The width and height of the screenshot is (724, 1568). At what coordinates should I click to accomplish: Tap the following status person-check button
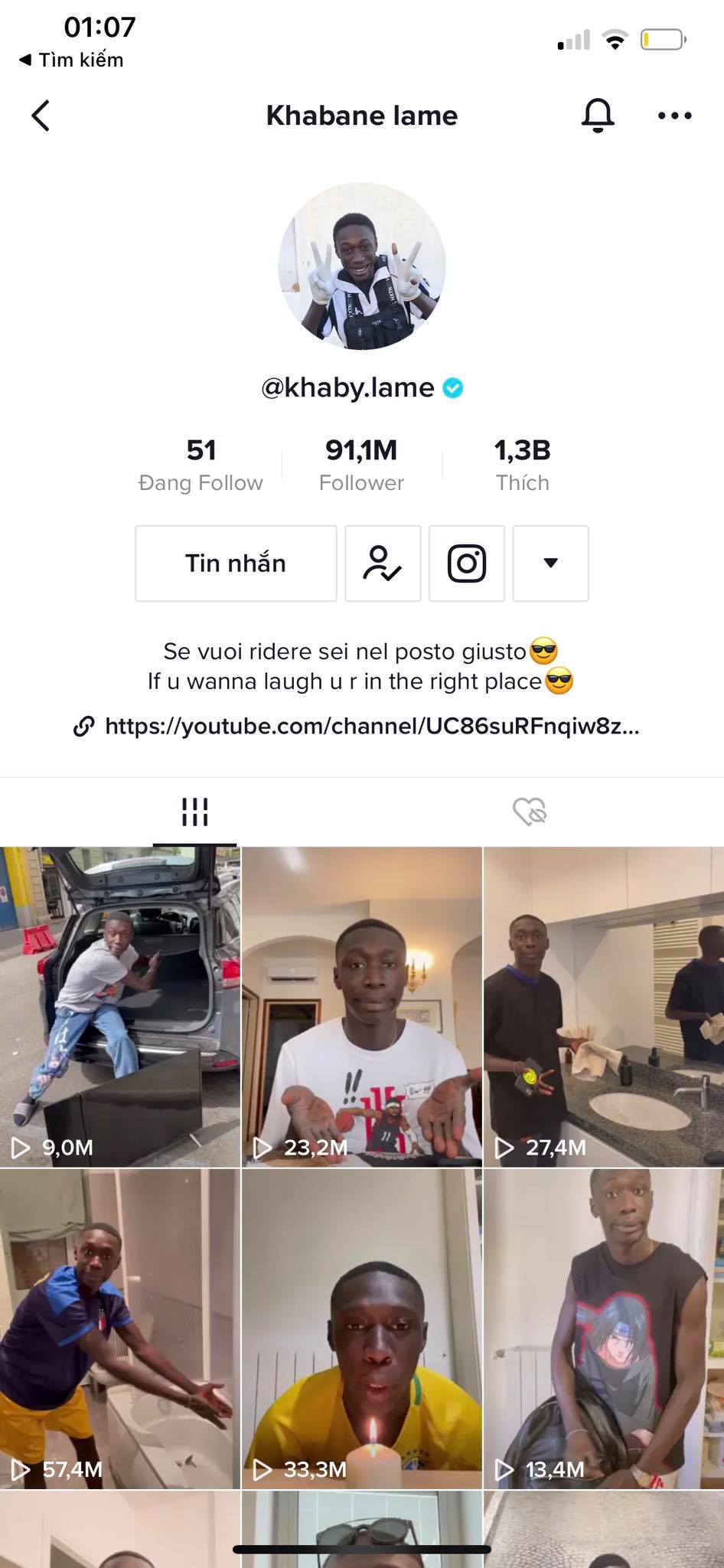click(x=383, y=563)
